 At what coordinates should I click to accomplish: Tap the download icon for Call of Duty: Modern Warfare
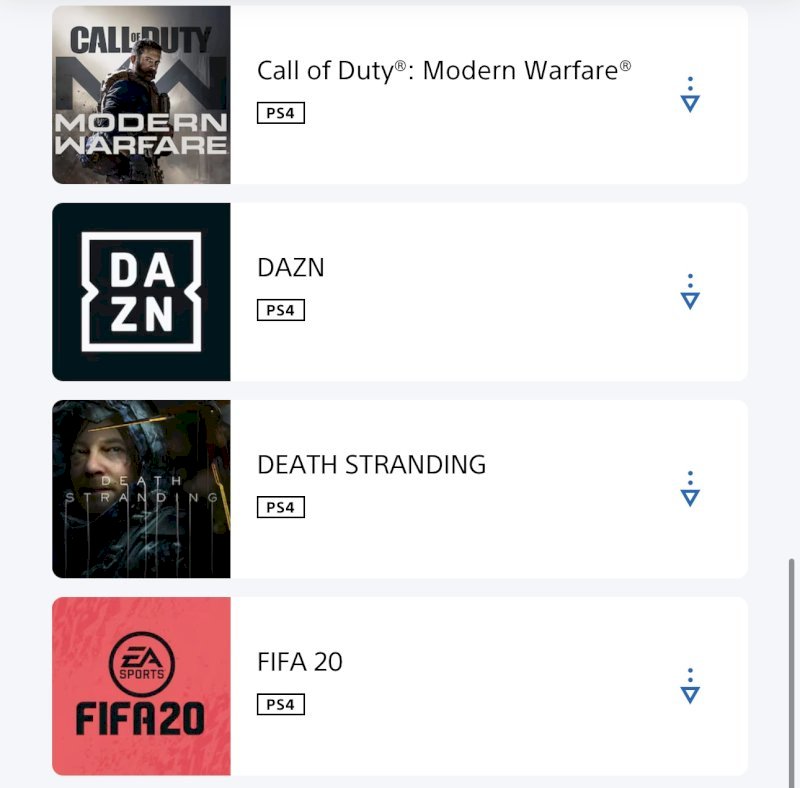tap(690, 95)
